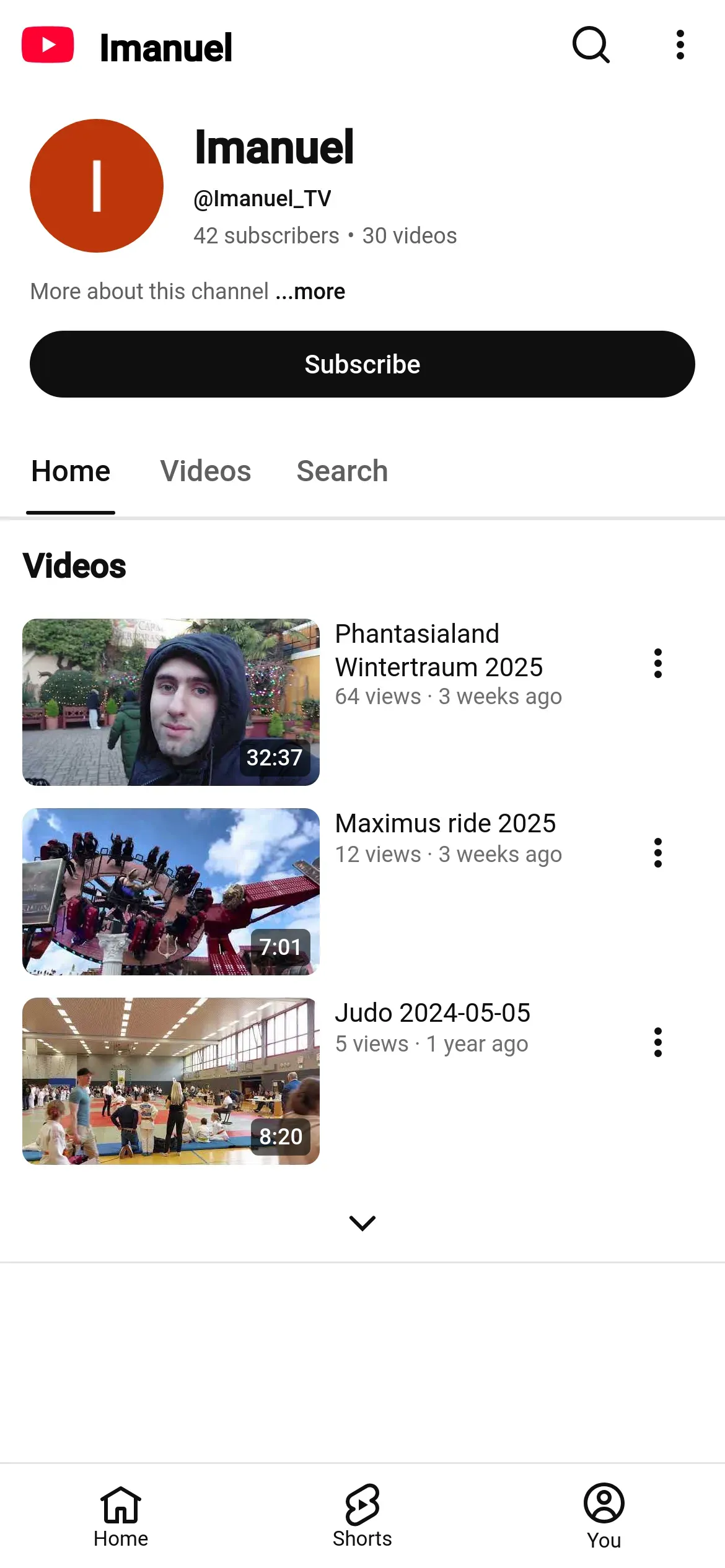
Task: Subscribe to the Imanuel channel
Action: point(362,364)
